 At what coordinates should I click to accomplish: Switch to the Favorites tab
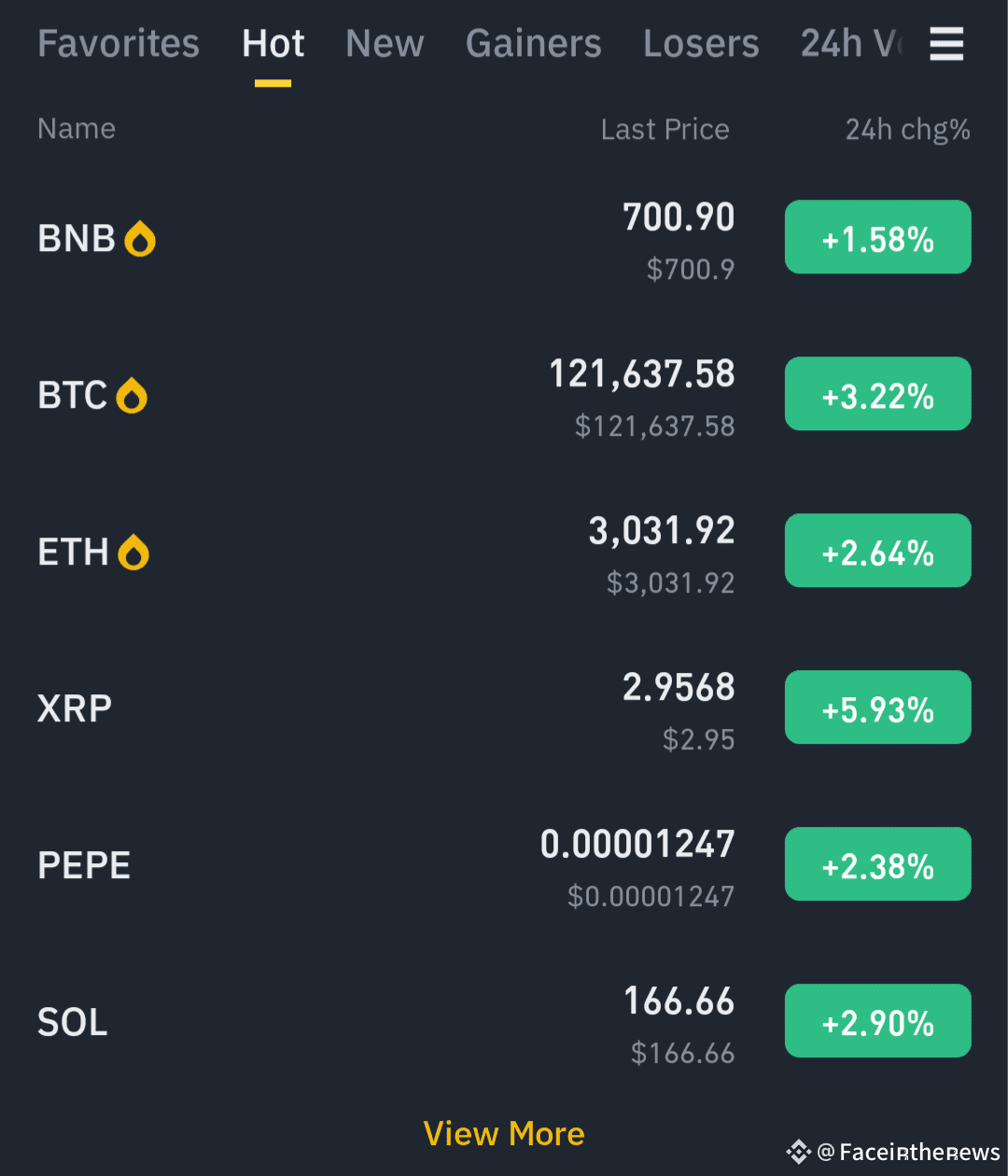pyautogui.click(x=119, y=43)
